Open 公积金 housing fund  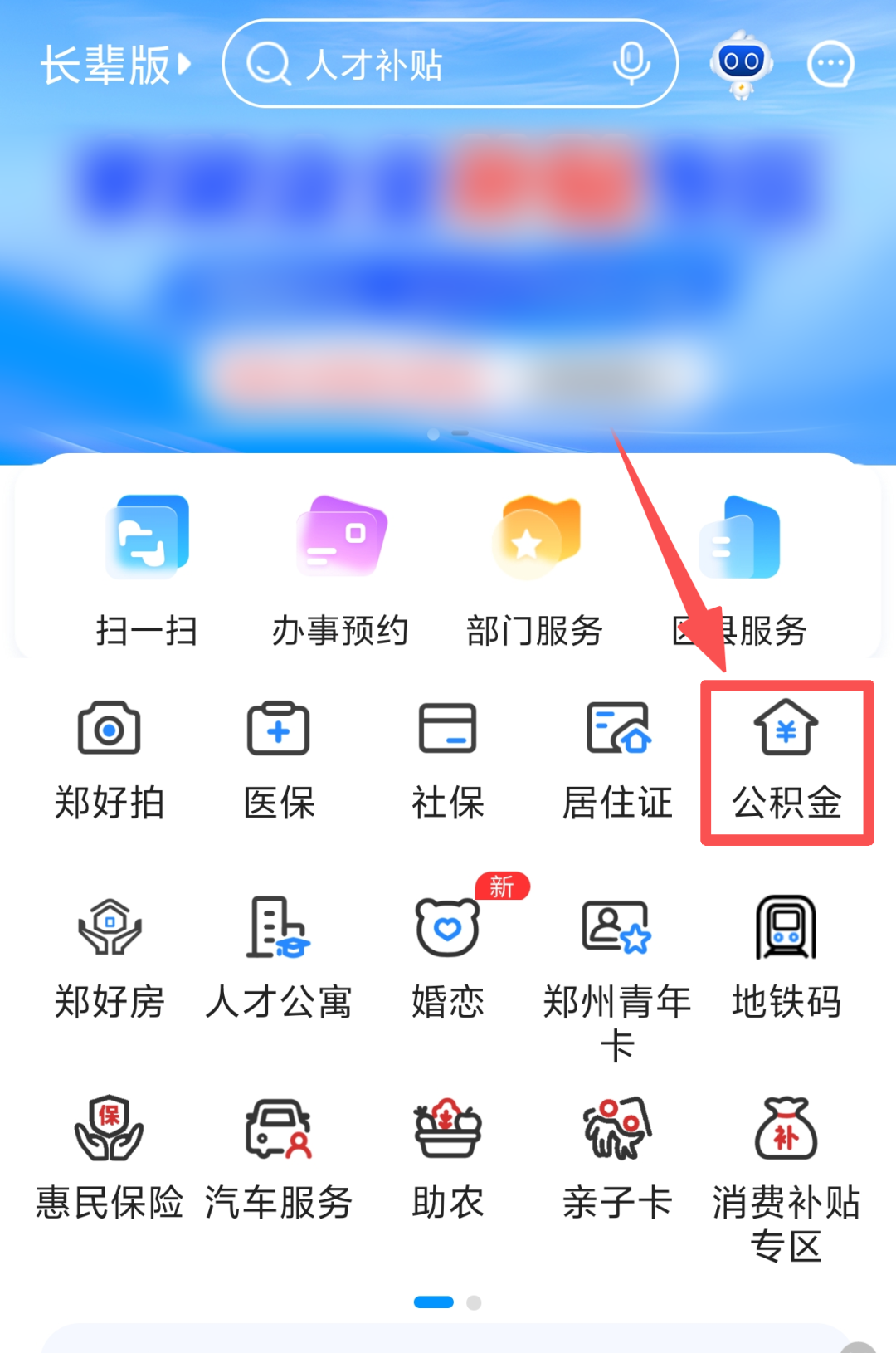(786, 760)
